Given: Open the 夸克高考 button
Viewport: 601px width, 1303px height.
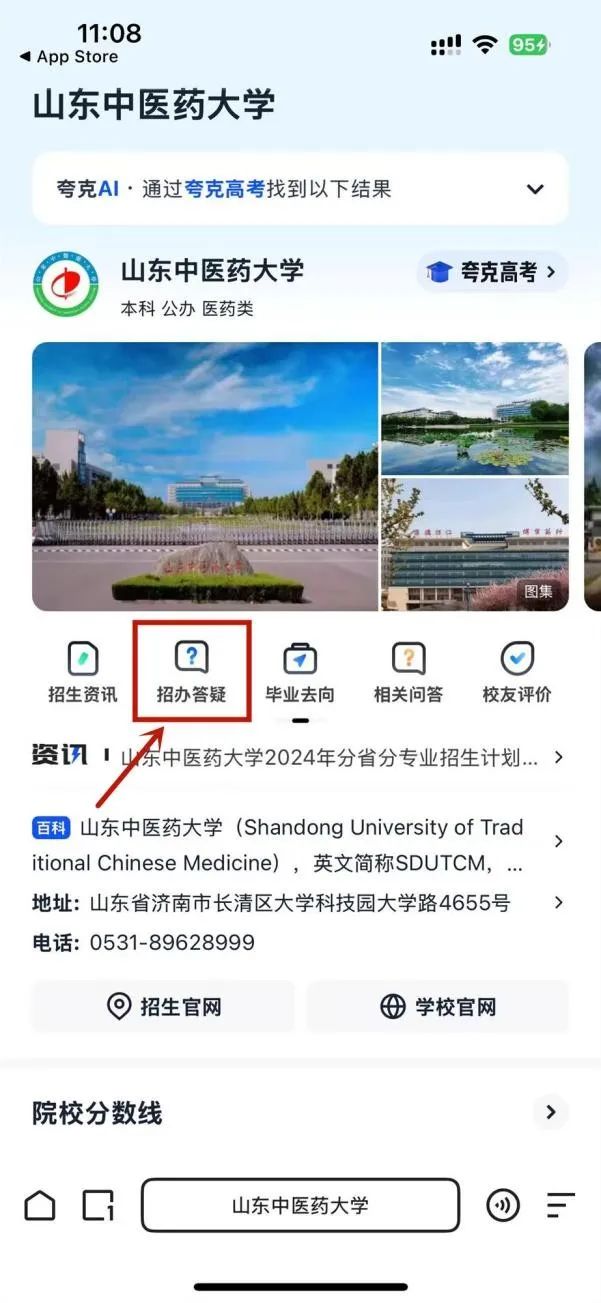Looking at the screenshot, I should pyautogui.click(x=492, y=272).
